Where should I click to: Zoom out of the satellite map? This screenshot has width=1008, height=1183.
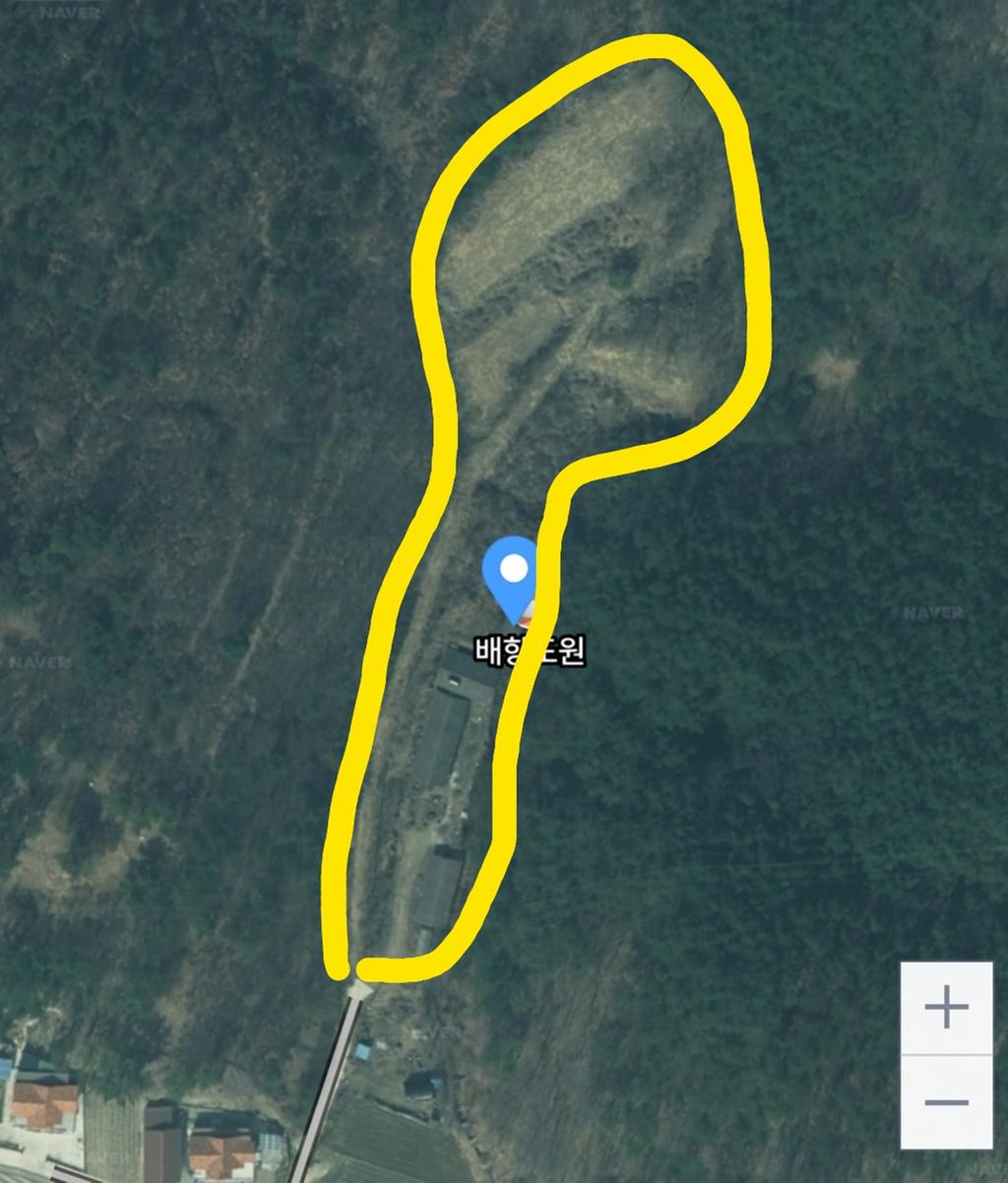(x=946, y=1101)
